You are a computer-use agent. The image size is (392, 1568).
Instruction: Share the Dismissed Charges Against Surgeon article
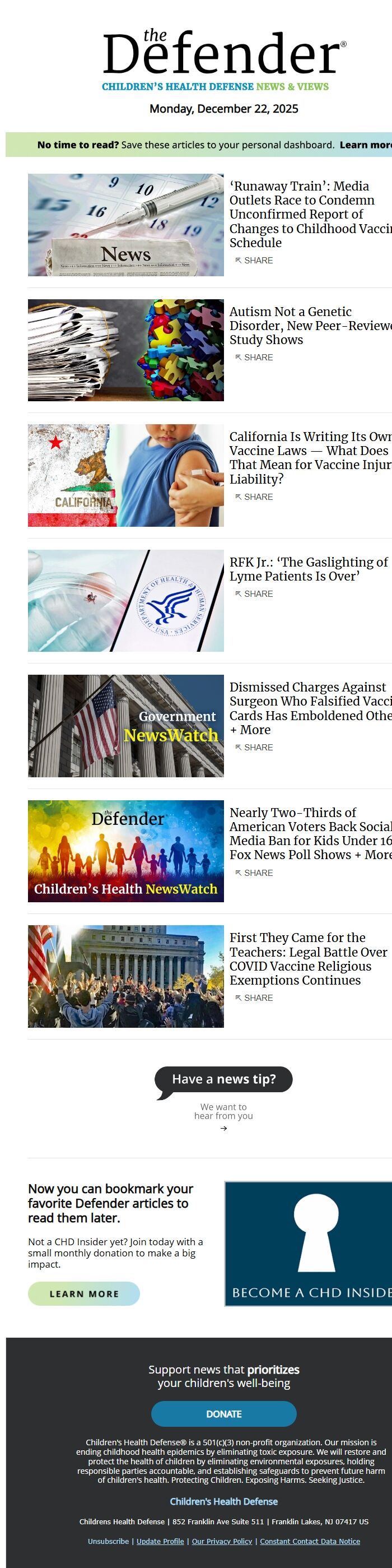(x=254, y=747)
